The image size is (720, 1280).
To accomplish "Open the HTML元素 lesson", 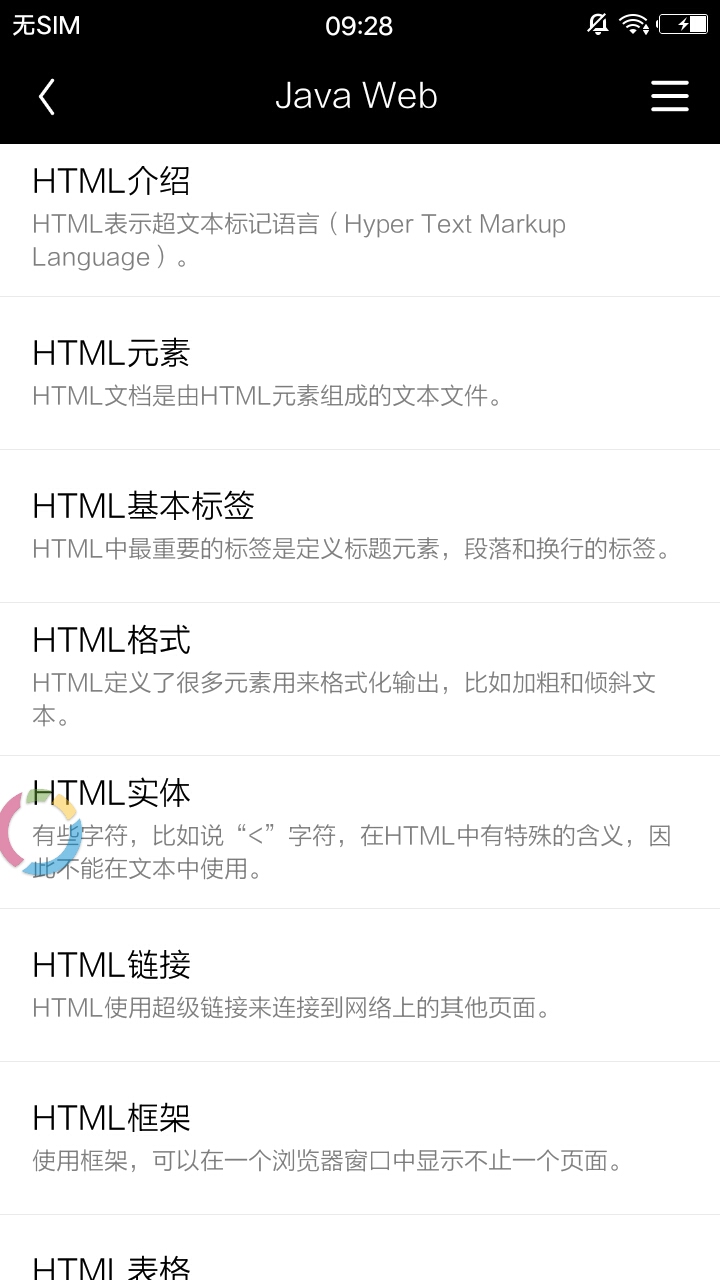I will 360,373.
